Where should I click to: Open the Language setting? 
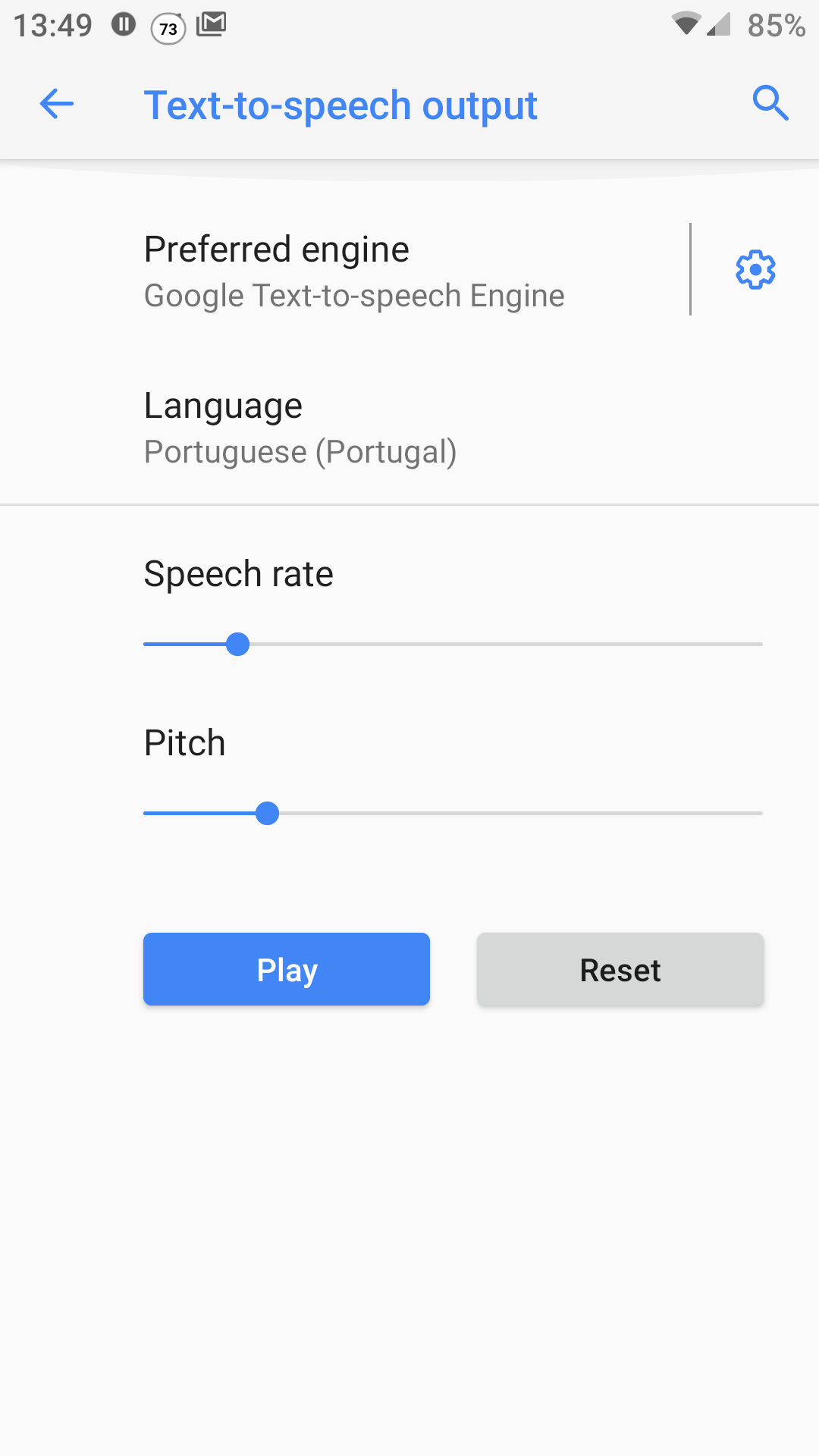[300, 428]
